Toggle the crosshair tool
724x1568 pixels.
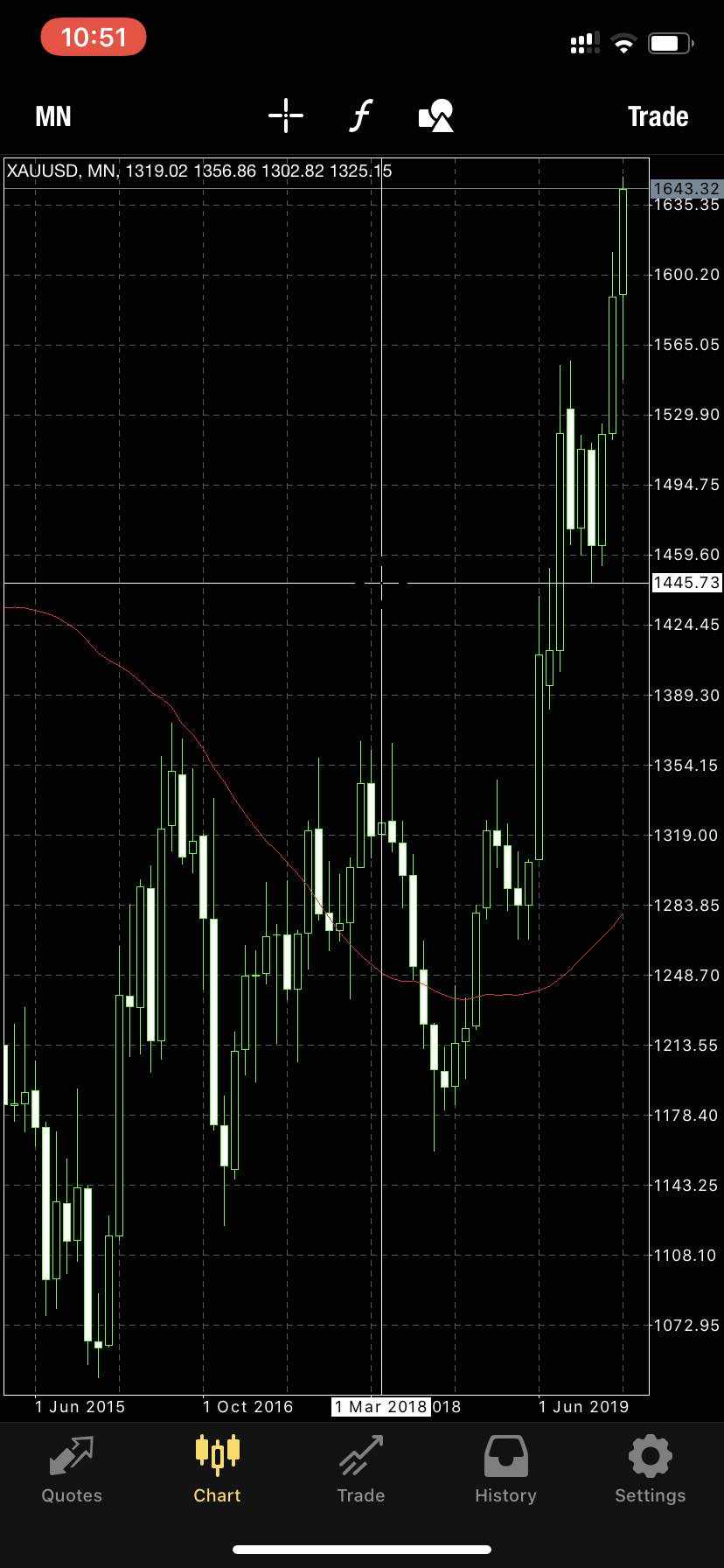[x=286, y=115]
